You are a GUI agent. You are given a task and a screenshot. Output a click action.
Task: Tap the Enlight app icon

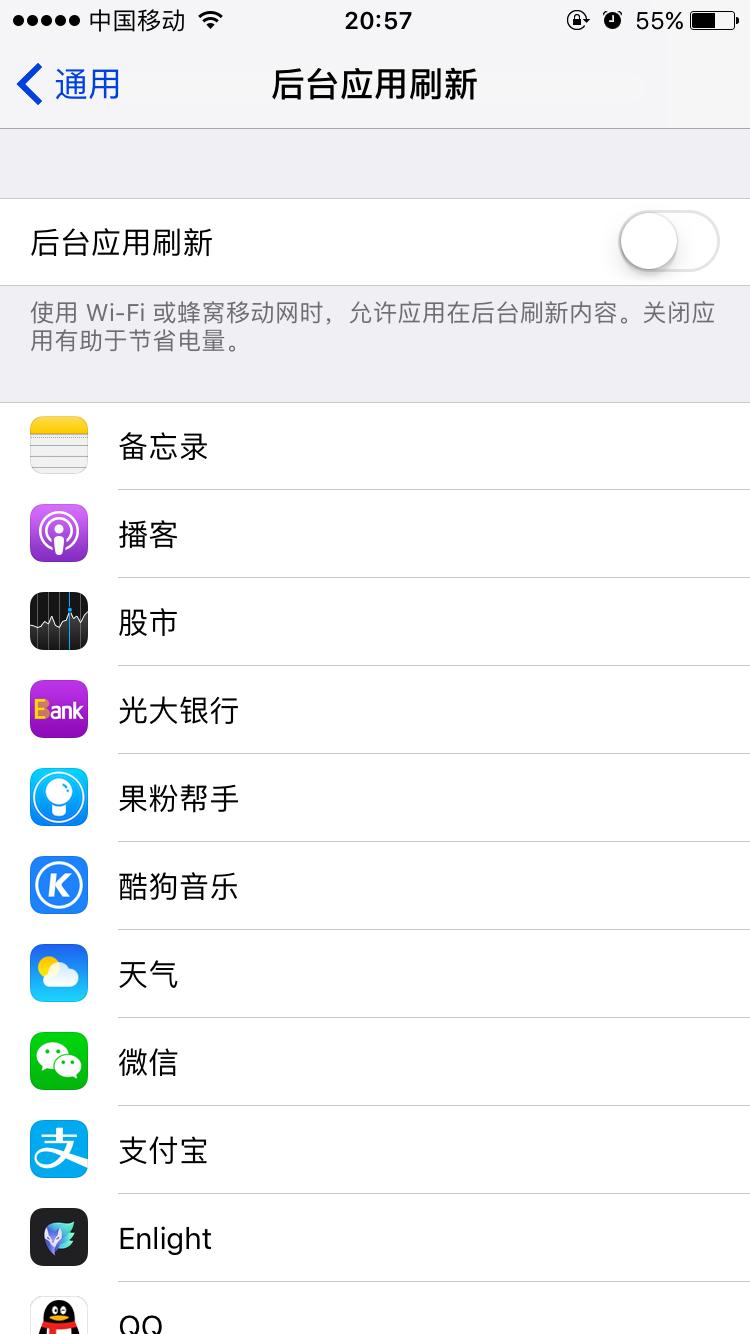[58, 1237]
